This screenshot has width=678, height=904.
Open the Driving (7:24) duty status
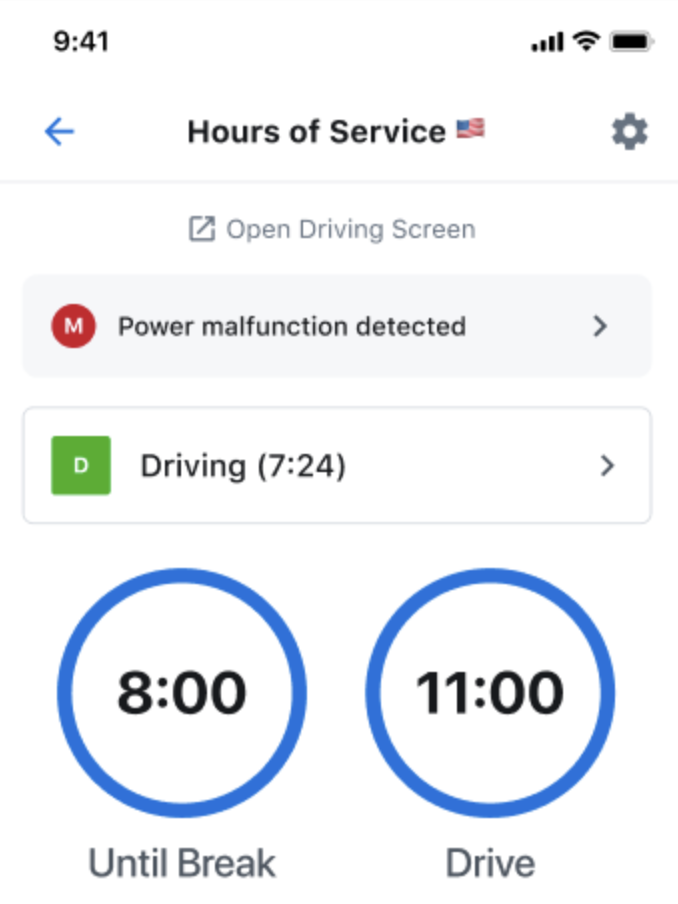pos(336,465)
